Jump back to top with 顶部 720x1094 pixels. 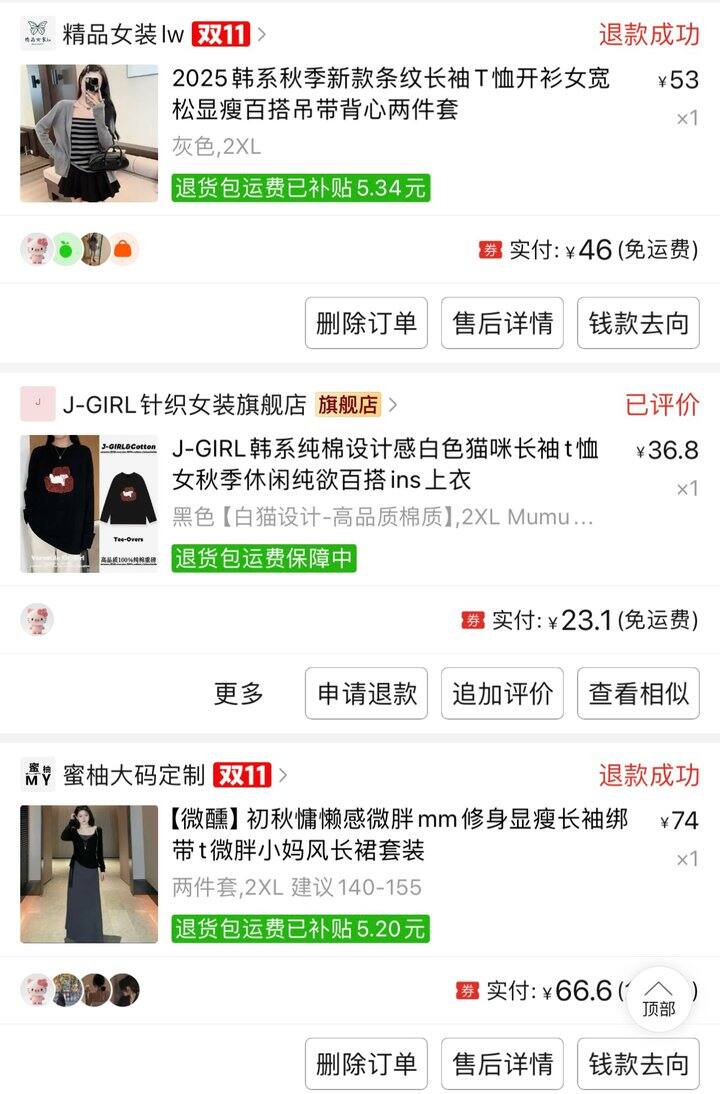pos(658,998)
